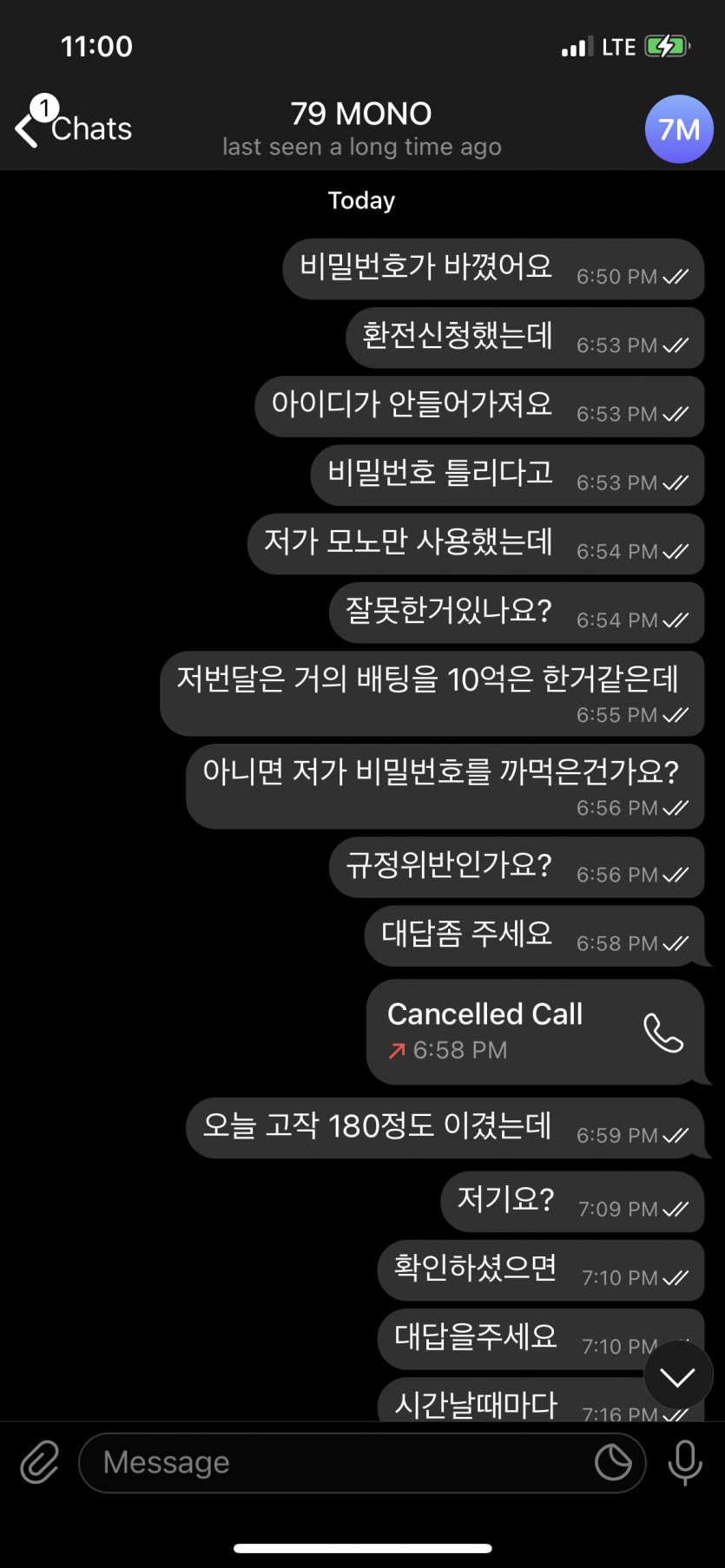Jump to latest messages arrow button
Image resolution: width=725 pixels, height=1568 pixels.
pos(678,1376)
